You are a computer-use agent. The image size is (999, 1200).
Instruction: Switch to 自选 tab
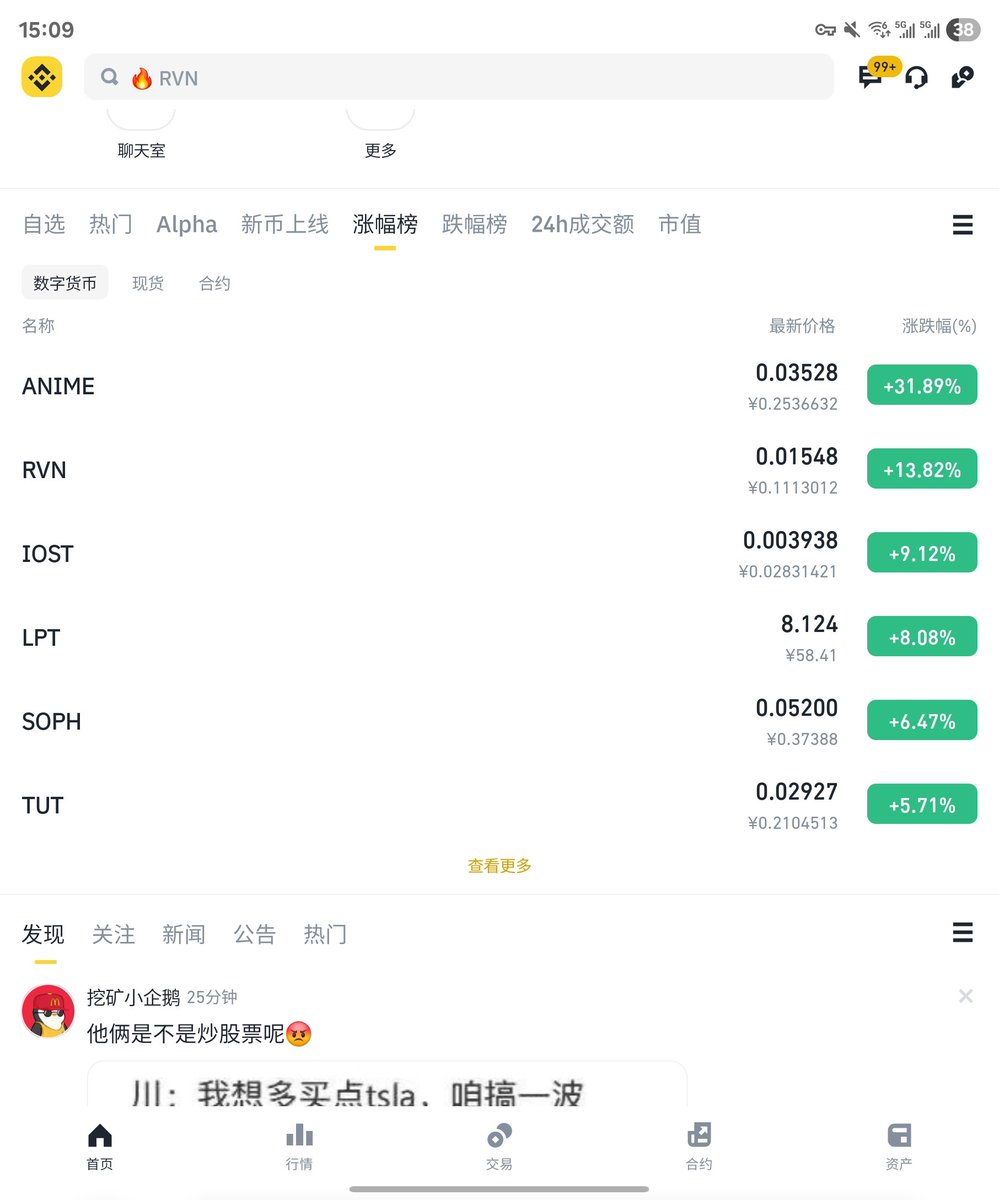[x=44, y=224]
